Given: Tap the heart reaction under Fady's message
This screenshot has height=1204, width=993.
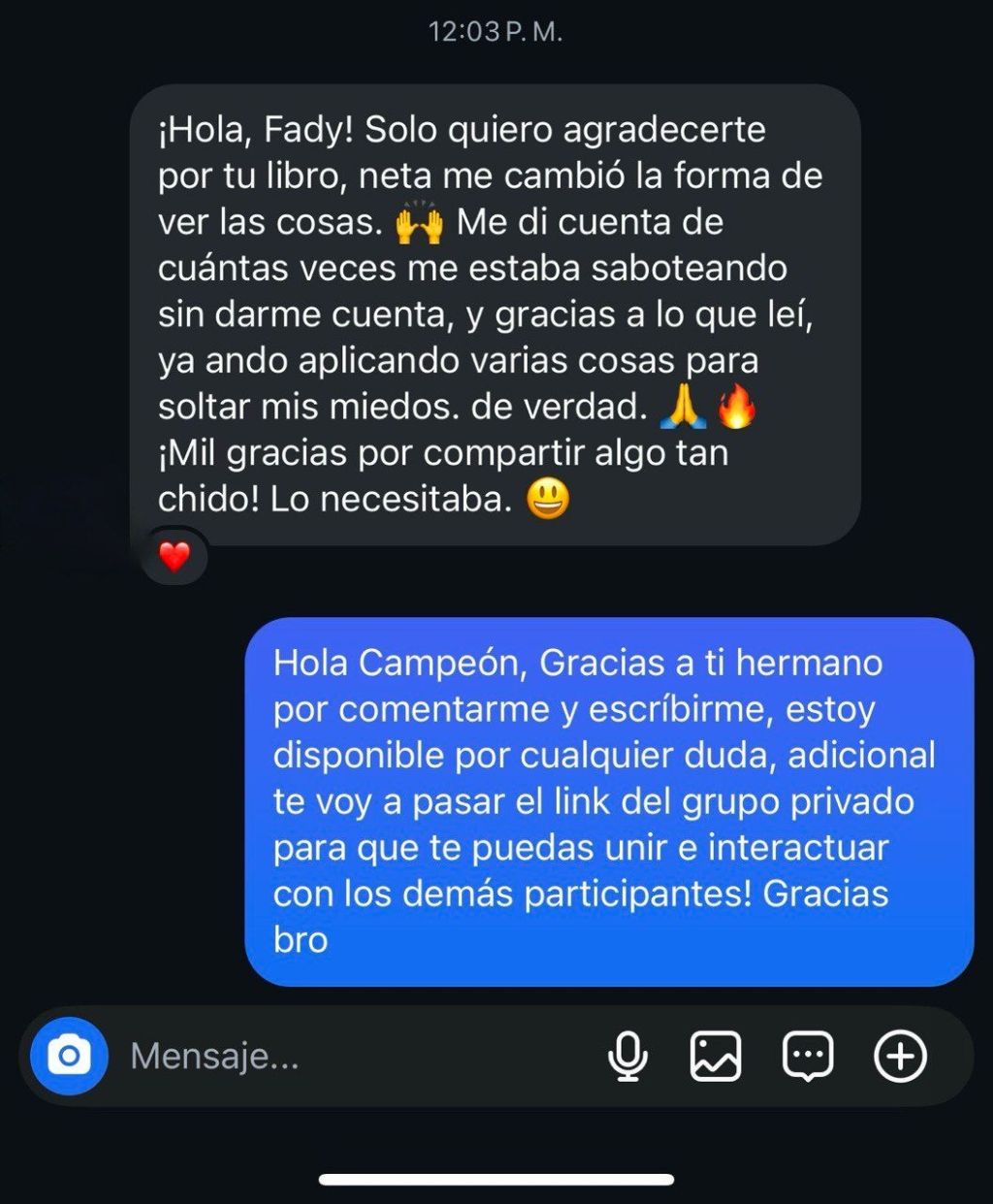Looking at the screenshot, I should [x=175, y=557].
